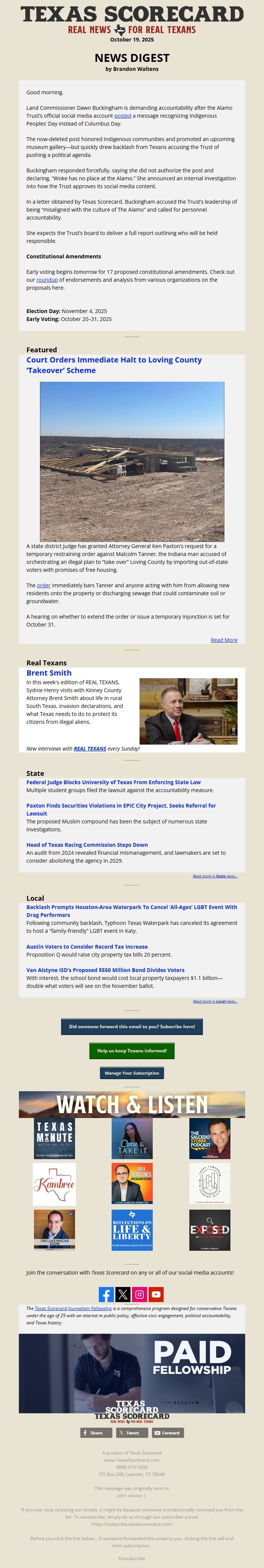Tap the Forward button

[167, 1433]
